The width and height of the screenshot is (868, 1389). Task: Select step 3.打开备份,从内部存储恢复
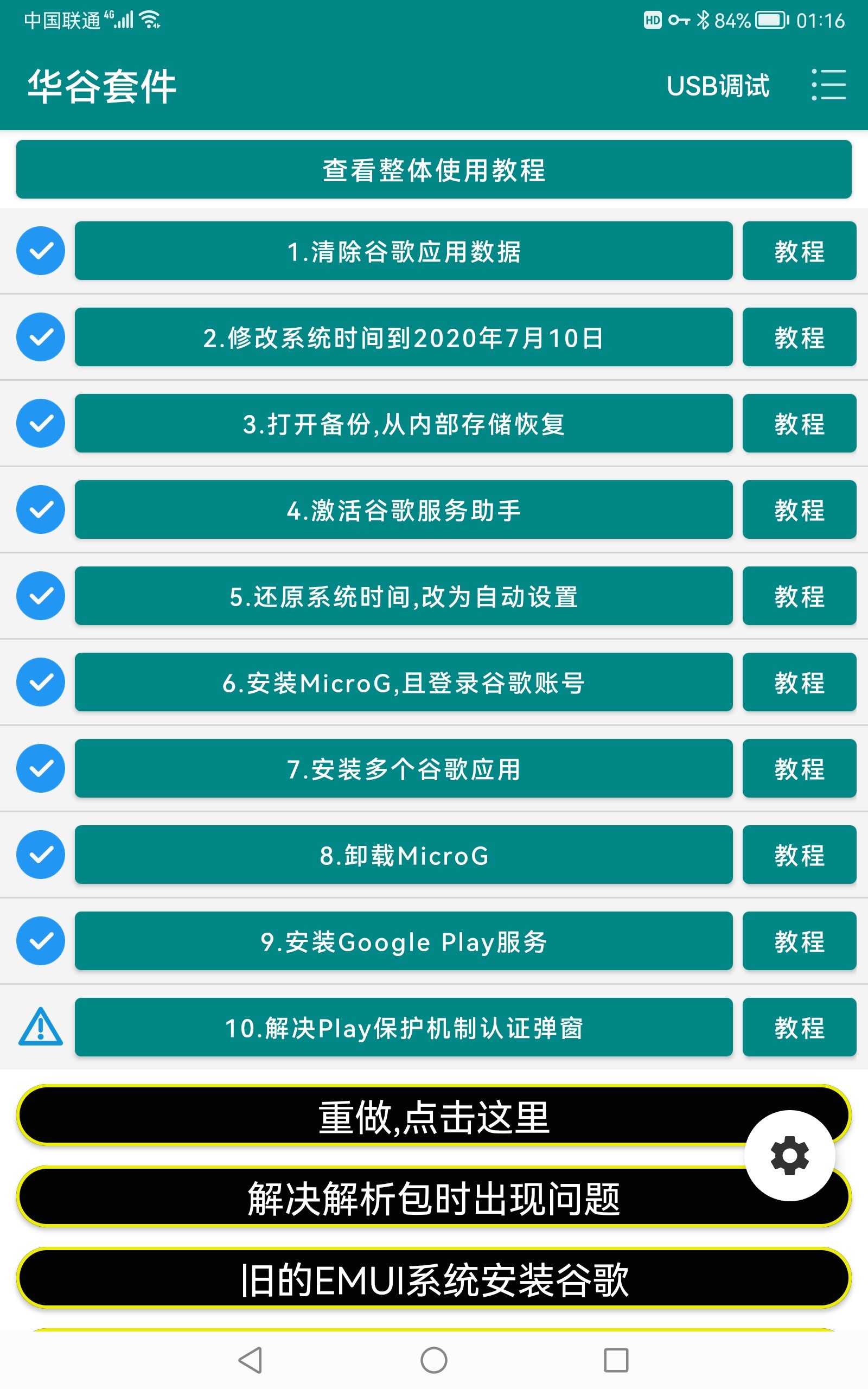pyautogui.click(x=403, y=424)
